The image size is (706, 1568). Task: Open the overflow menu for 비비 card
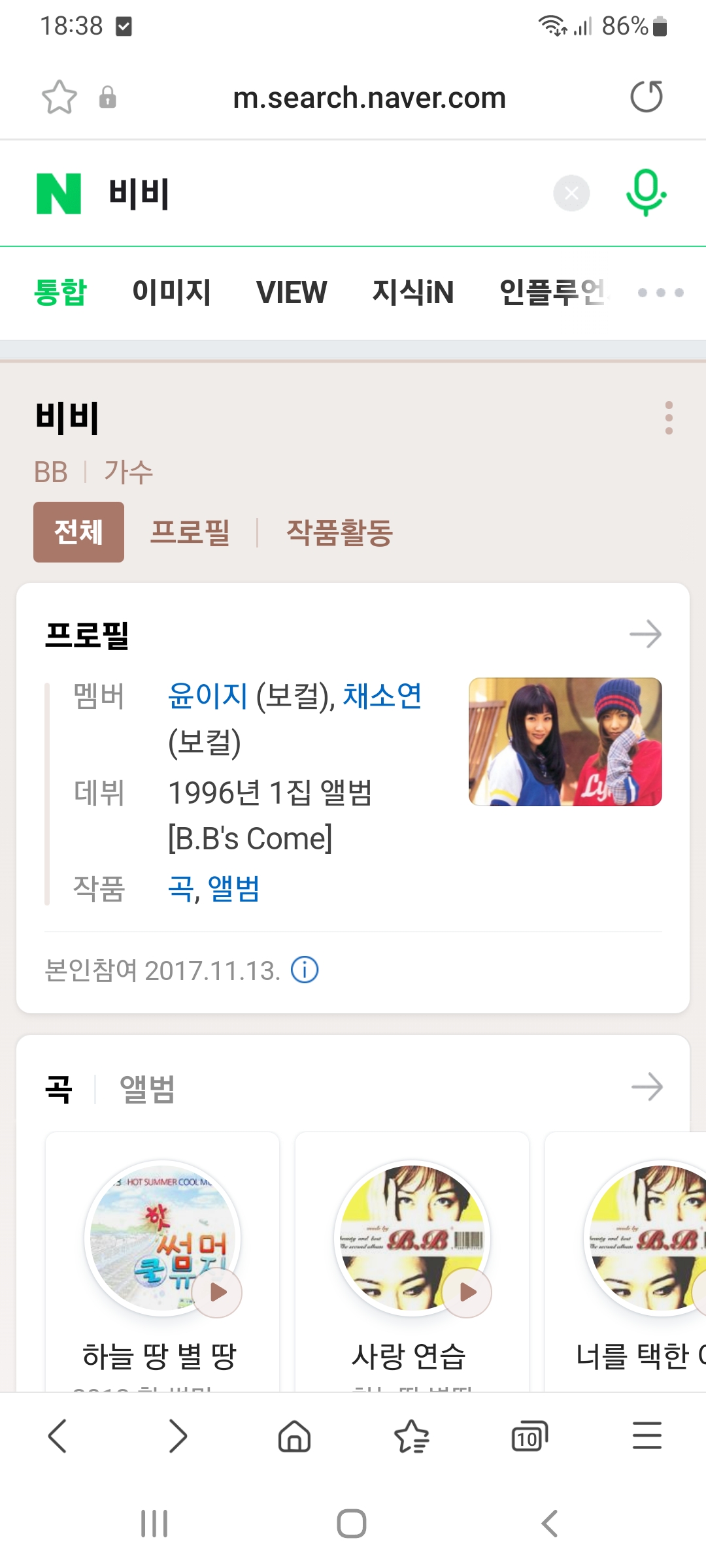(x=669, y=418)
